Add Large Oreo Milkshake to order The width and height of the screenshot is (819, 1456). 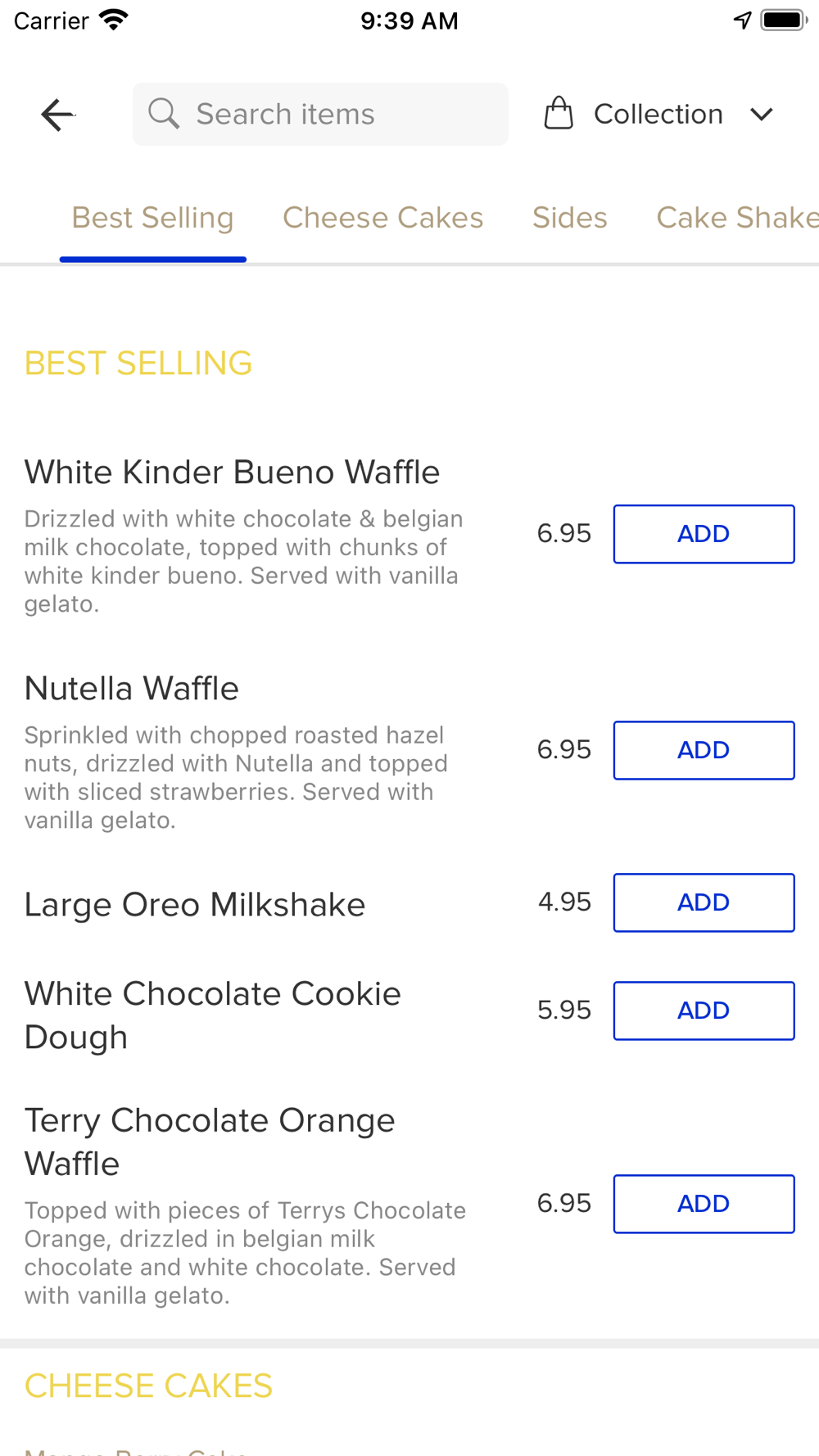[x=704, y=902]
